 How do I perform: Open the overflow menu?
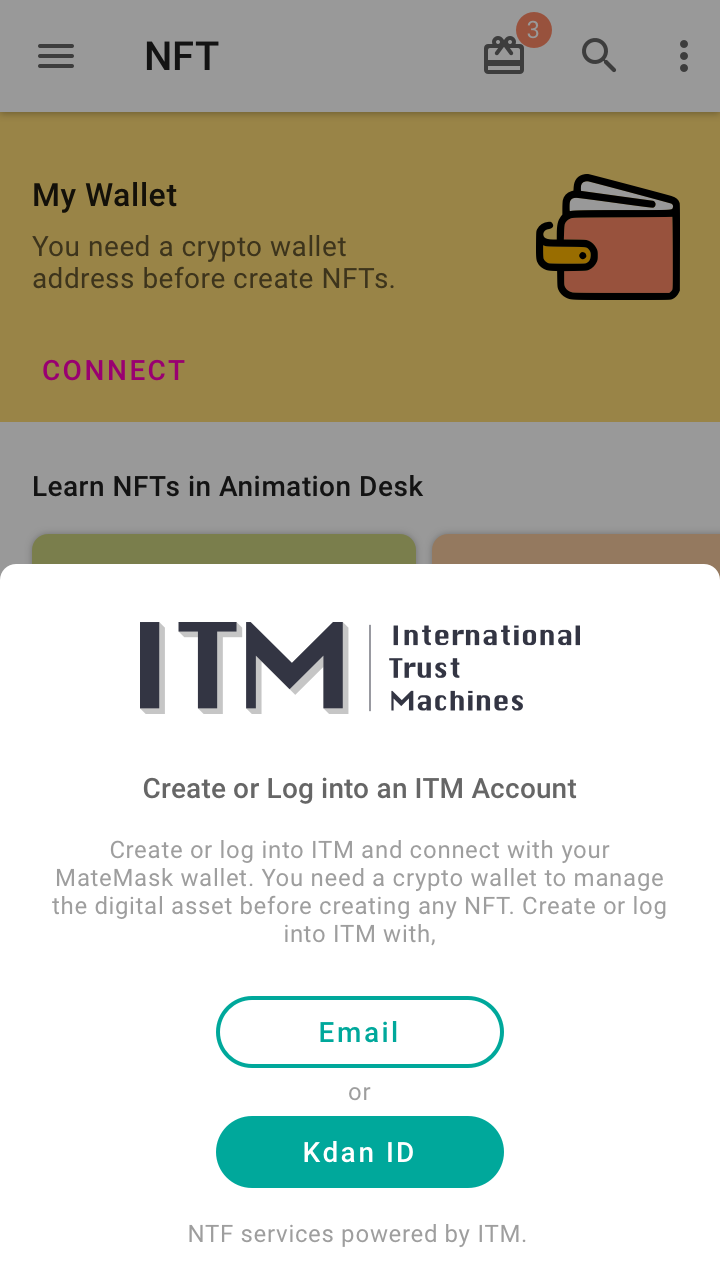pyautogui.click(x=684, y=56)
